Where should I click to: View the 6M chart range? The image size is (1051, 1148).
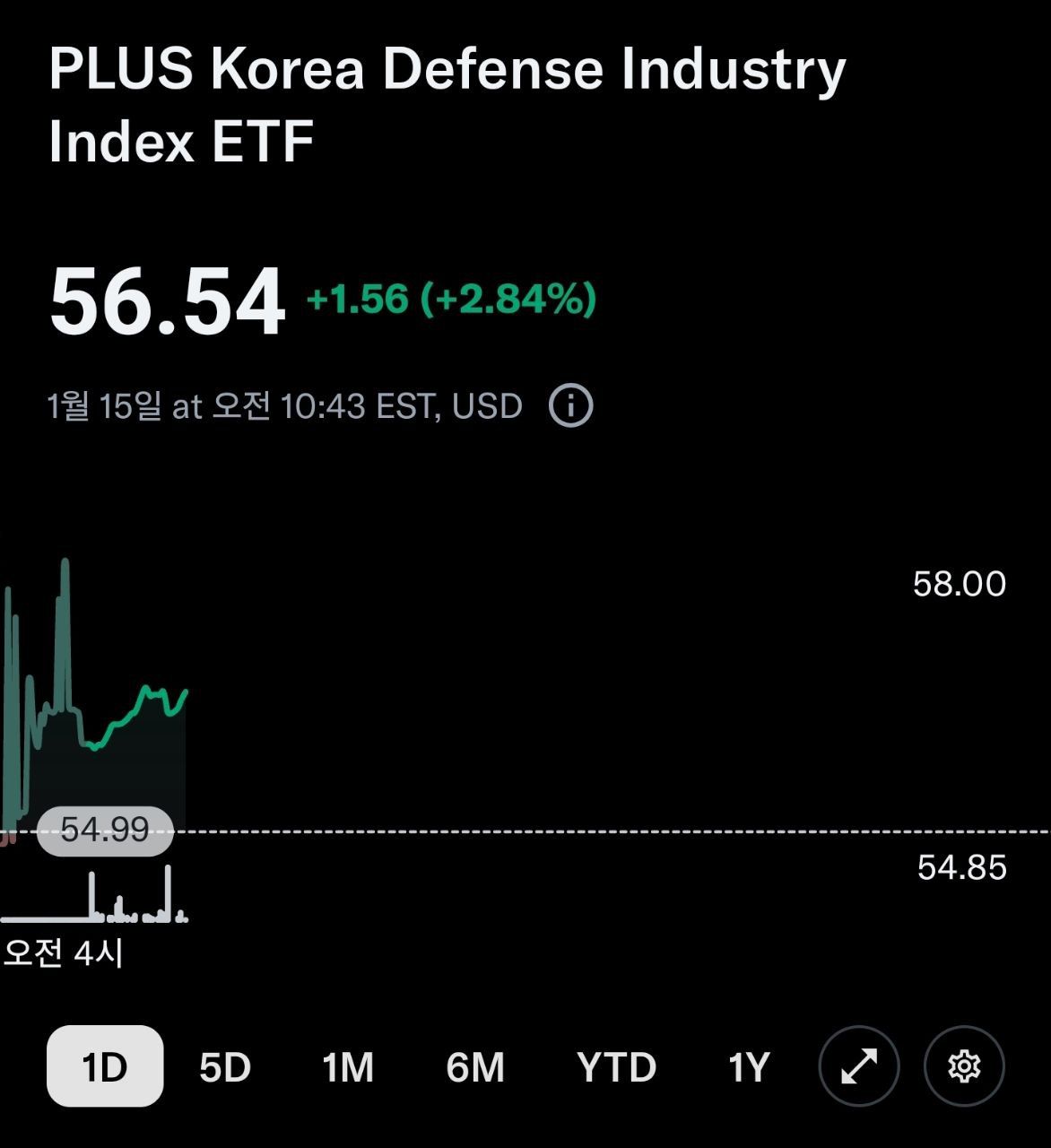coord(475,1067)
